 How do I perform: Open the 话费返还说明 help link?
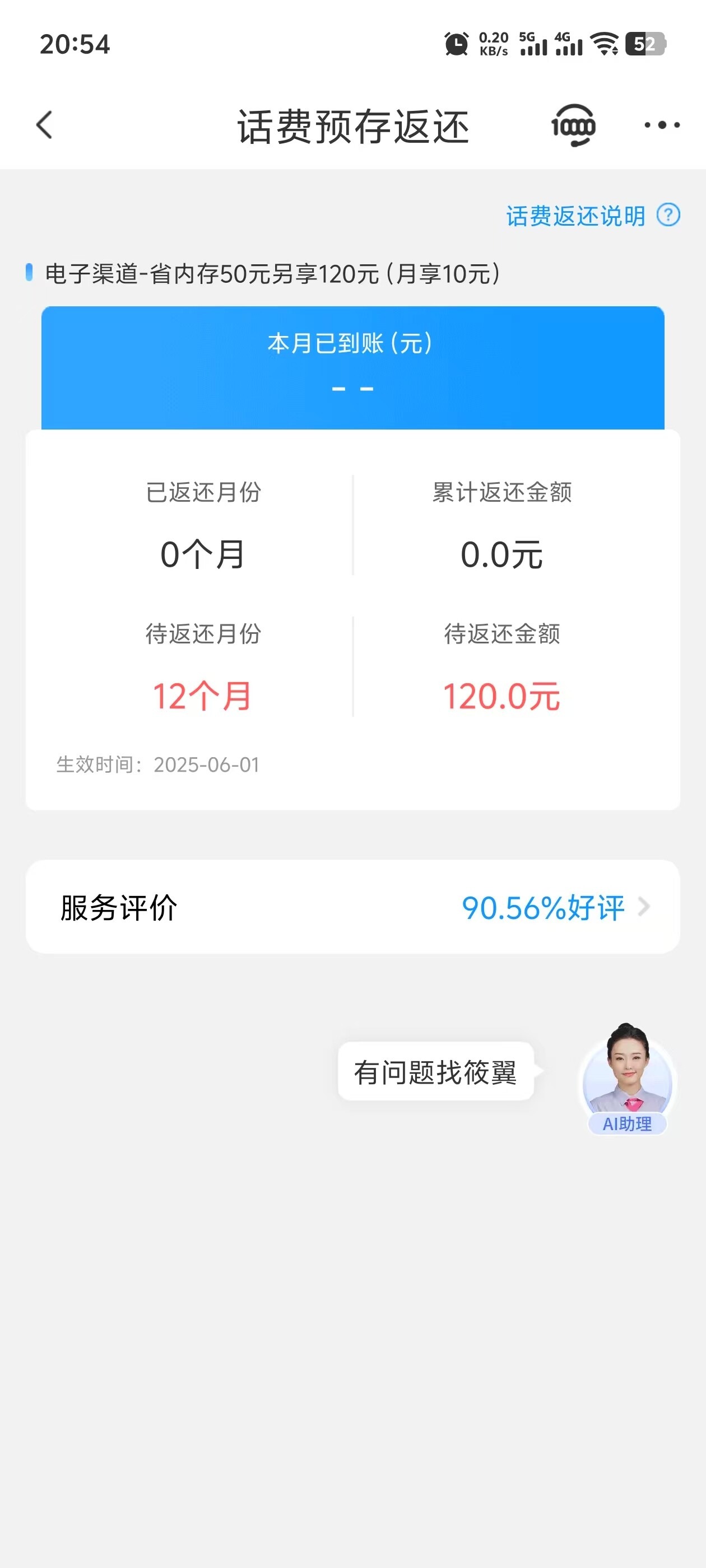click(591, 216)
